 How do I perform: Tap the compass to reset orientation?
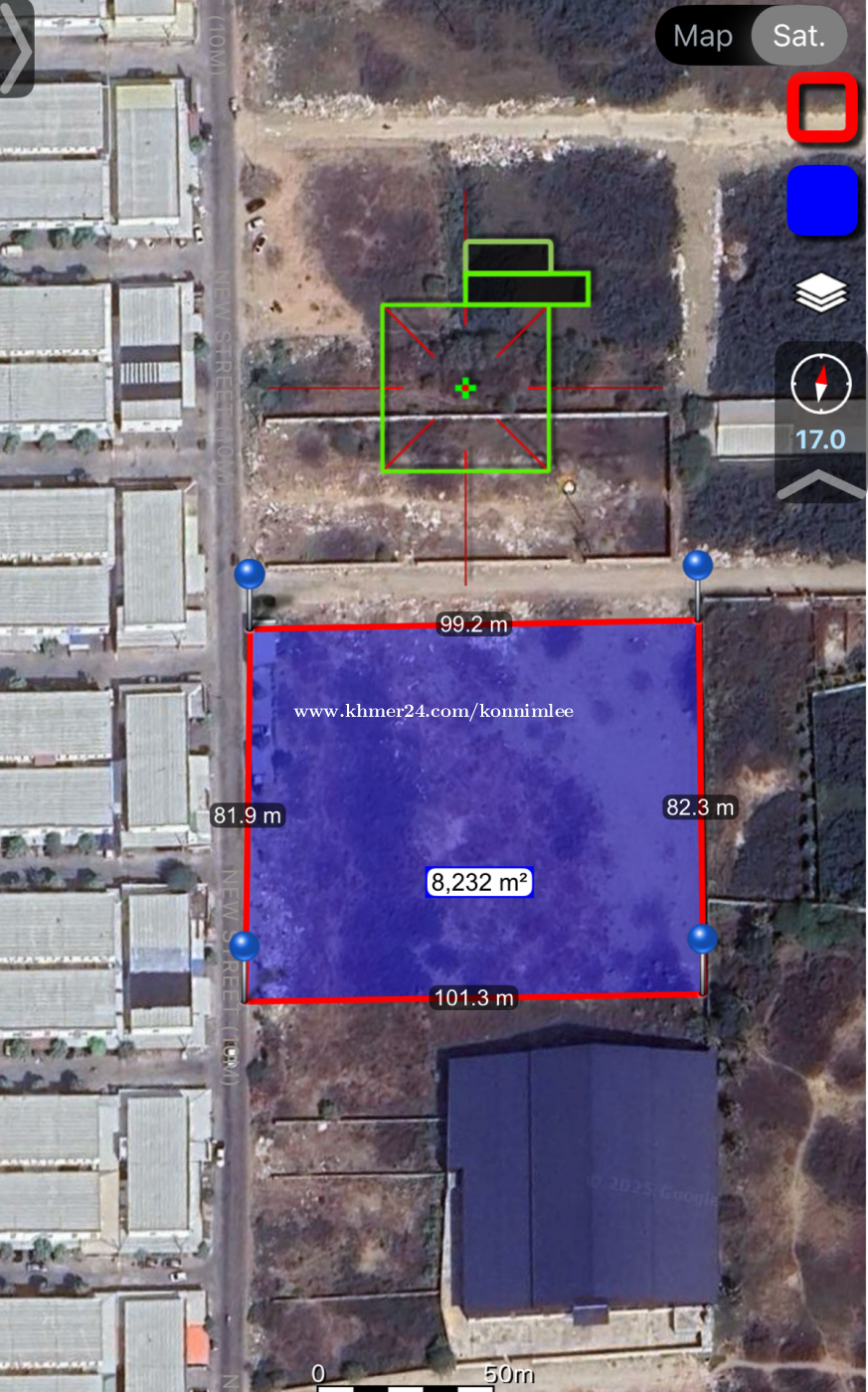(821, 383)
